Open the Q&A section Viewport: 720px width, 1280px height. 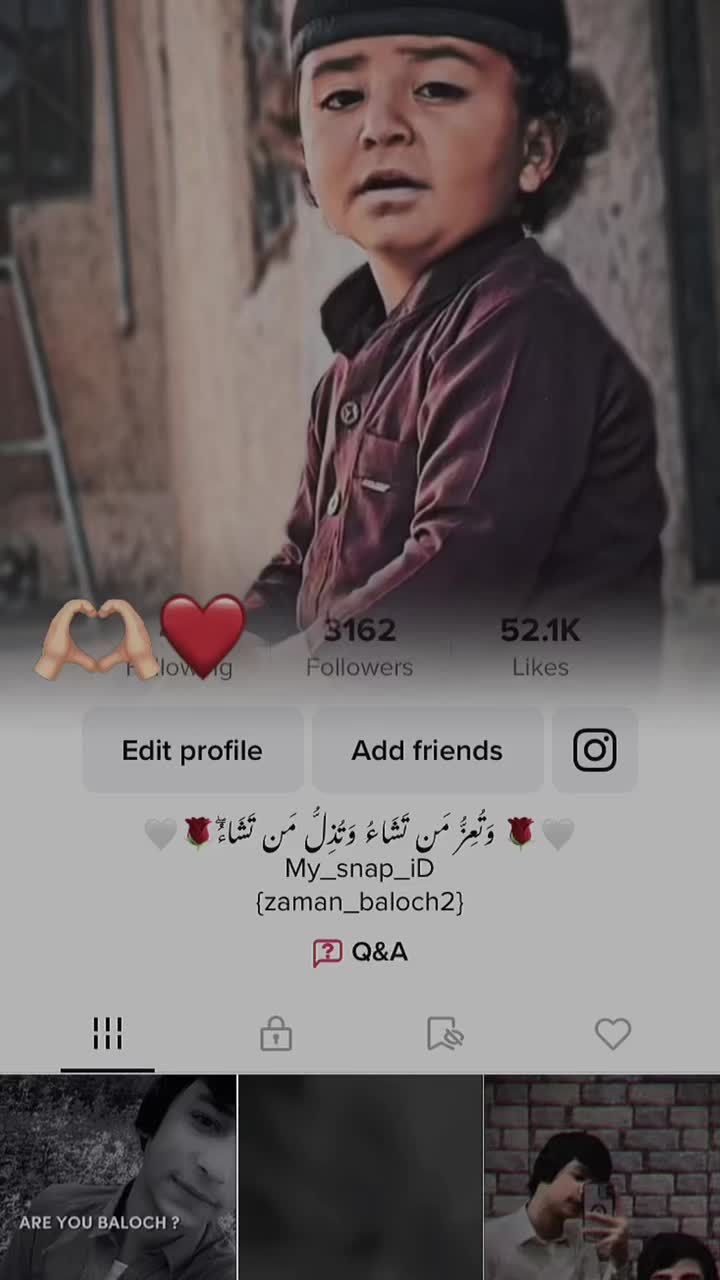pyautogui.click(x=360, y=952)
